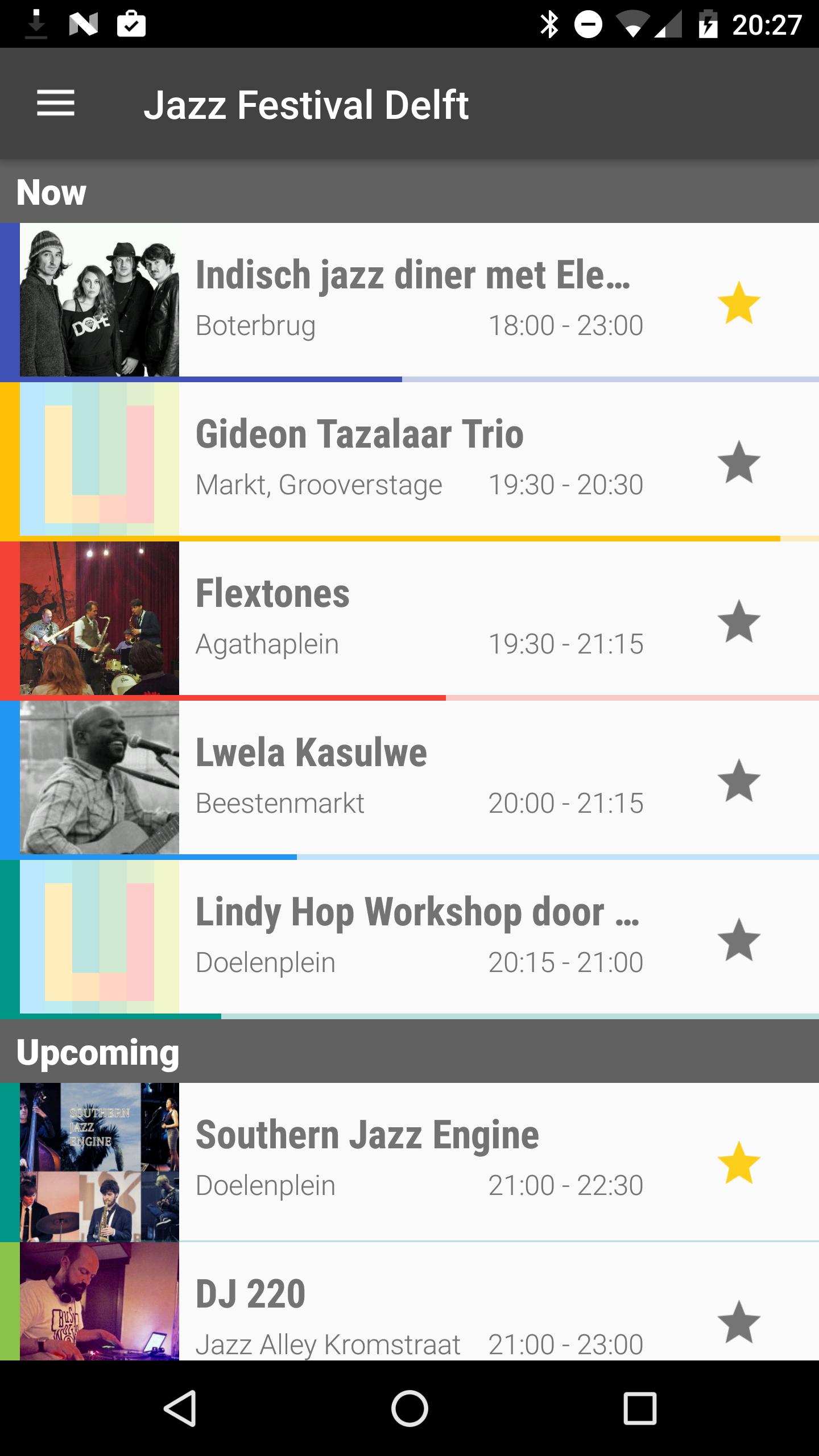
Task: Go back using the system back button
Action: coord(180,1408)
